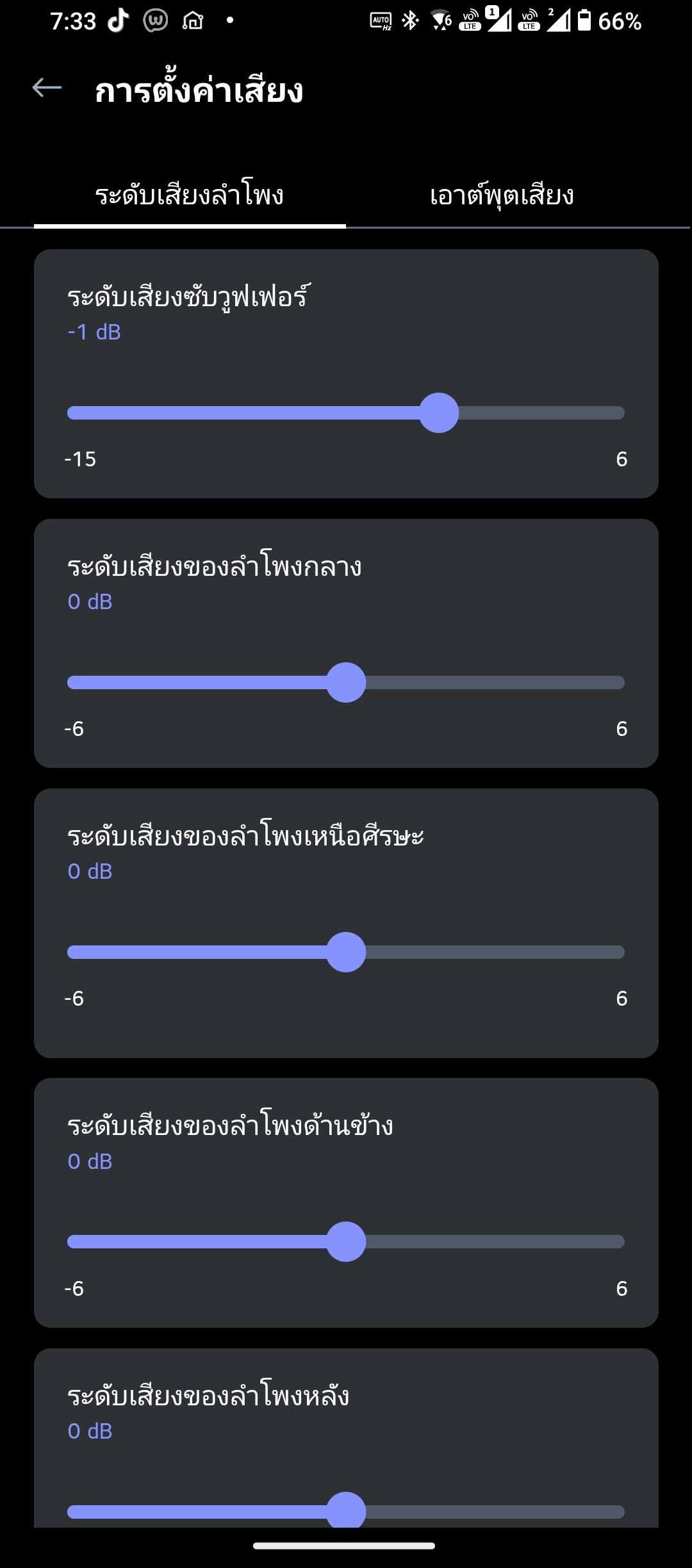This screenshot has width=692, height=1568.
Task: Tap the ระดับเสียงของลำโพงกลาง slider
Action: (346, 683)
